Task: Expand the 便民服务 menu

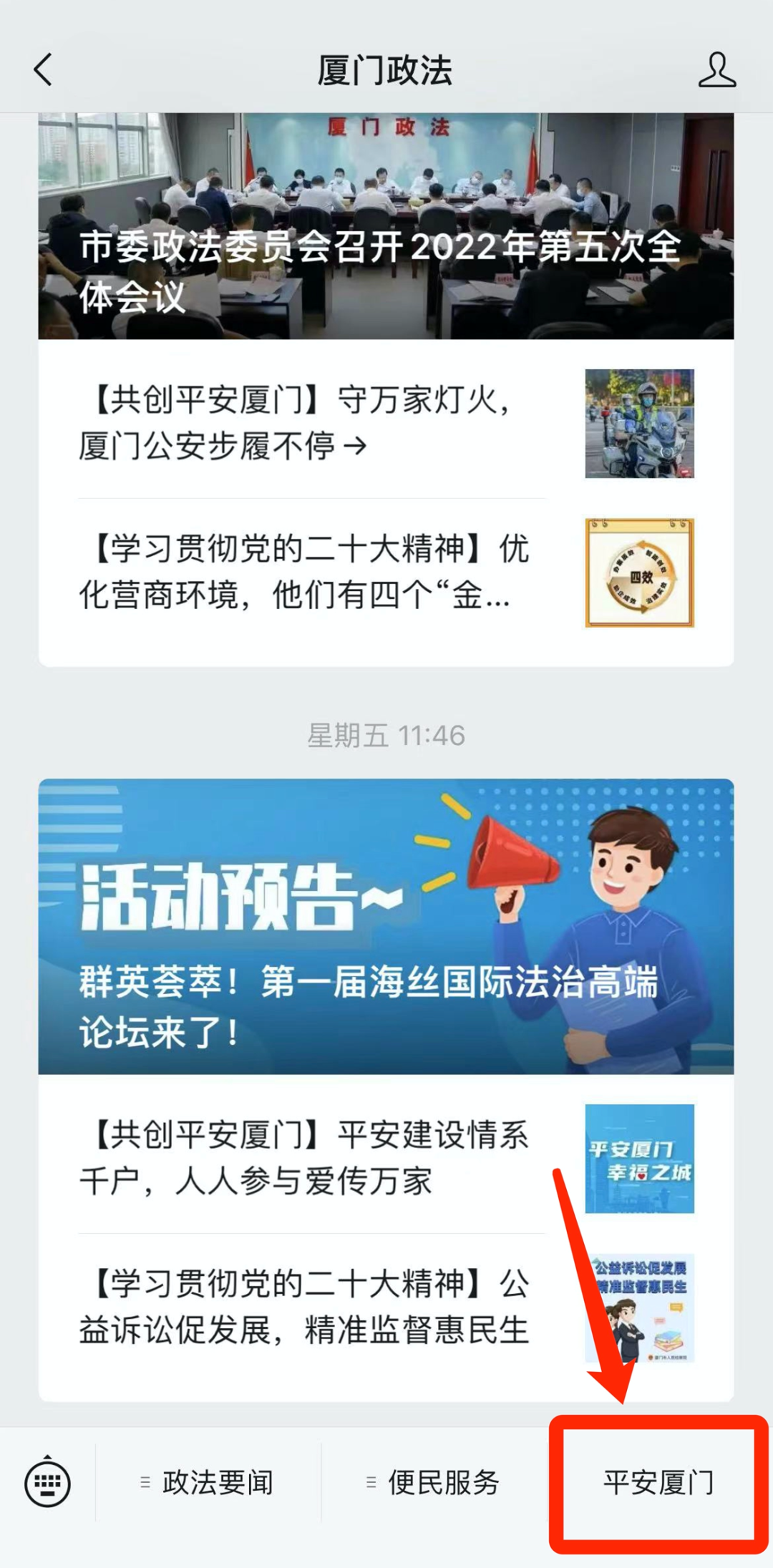Action: point(434,1482)
